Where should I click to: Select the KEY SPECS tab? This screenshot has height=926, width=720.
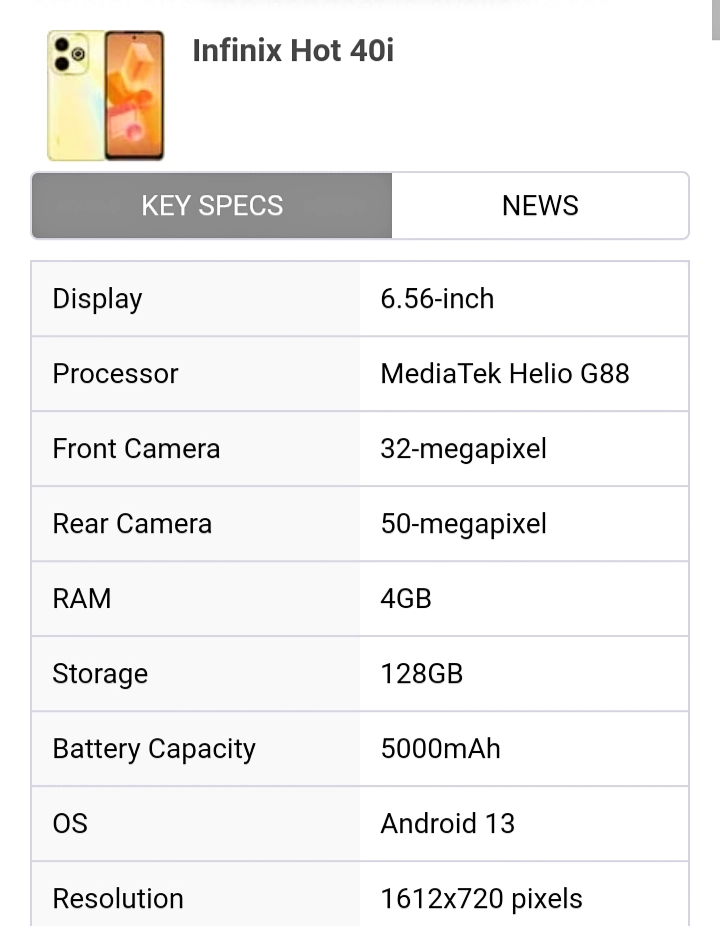(212, 206)
